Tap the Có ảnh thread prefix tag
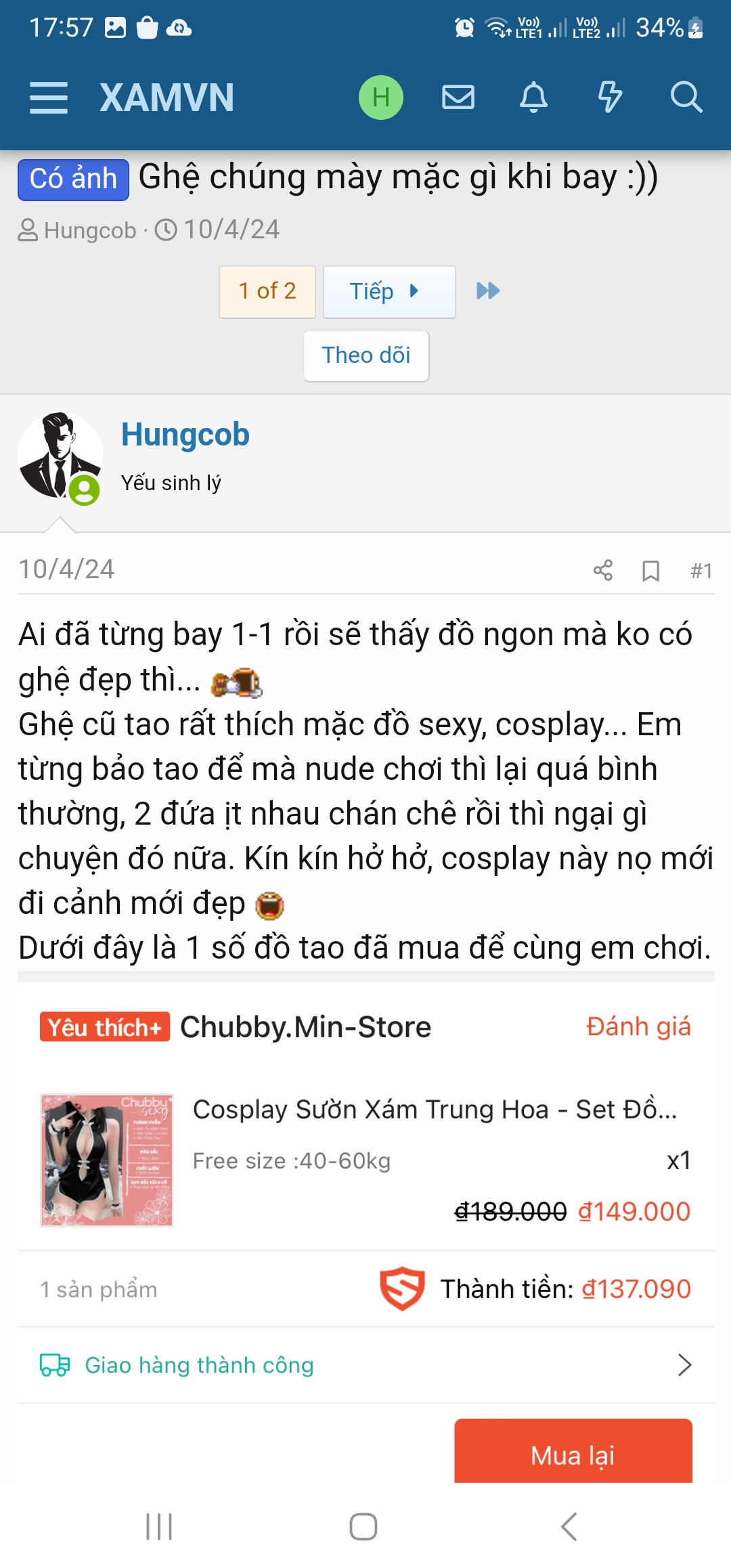This screenshot has height=1568, width=731. 73,179
